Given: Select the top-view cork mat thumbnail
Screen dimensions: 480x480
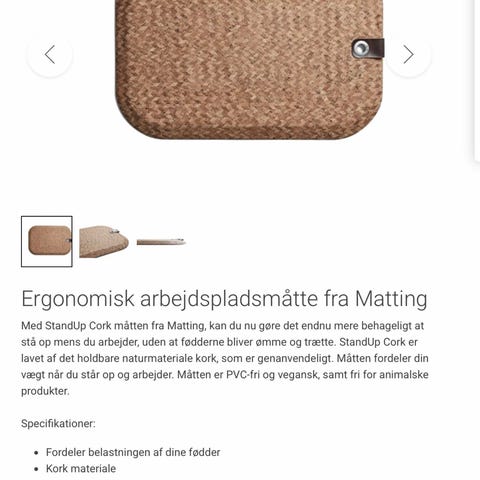Looking at the screenshot, I should (x=47, y=242).
